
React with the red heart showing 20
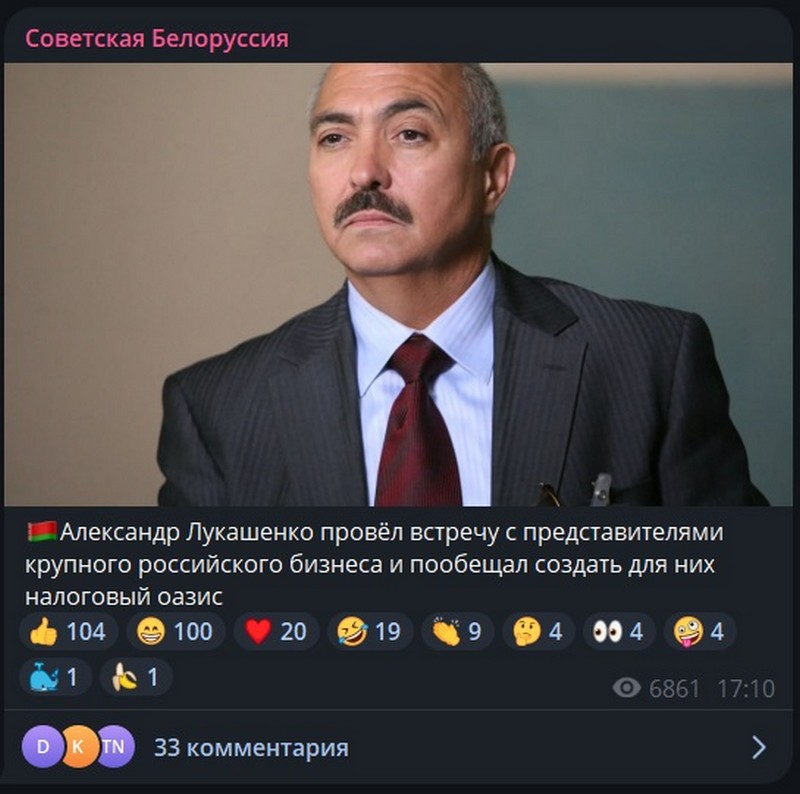tap(276, 632)
